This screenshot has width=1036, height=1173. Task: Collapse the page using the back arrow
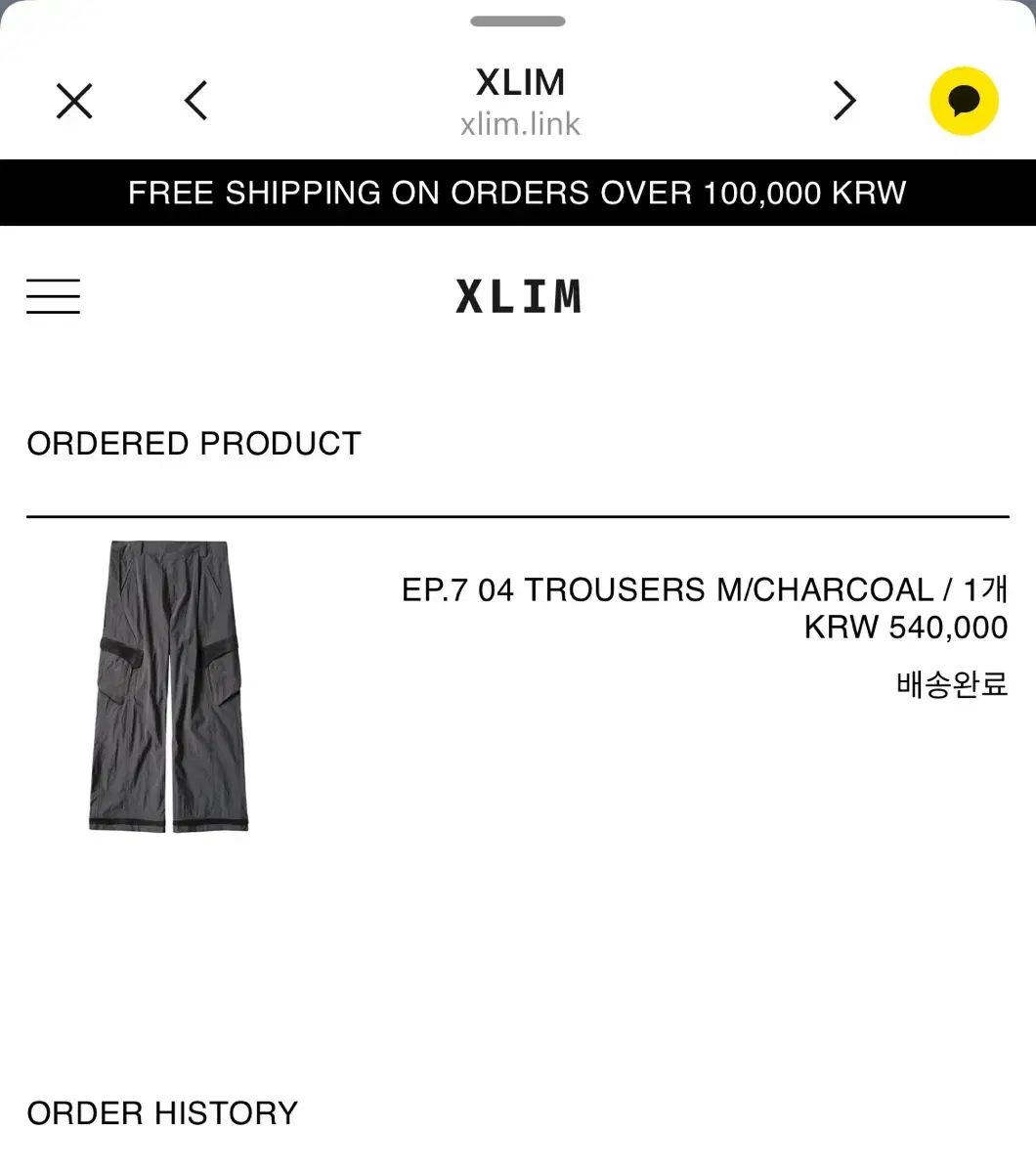194,101
